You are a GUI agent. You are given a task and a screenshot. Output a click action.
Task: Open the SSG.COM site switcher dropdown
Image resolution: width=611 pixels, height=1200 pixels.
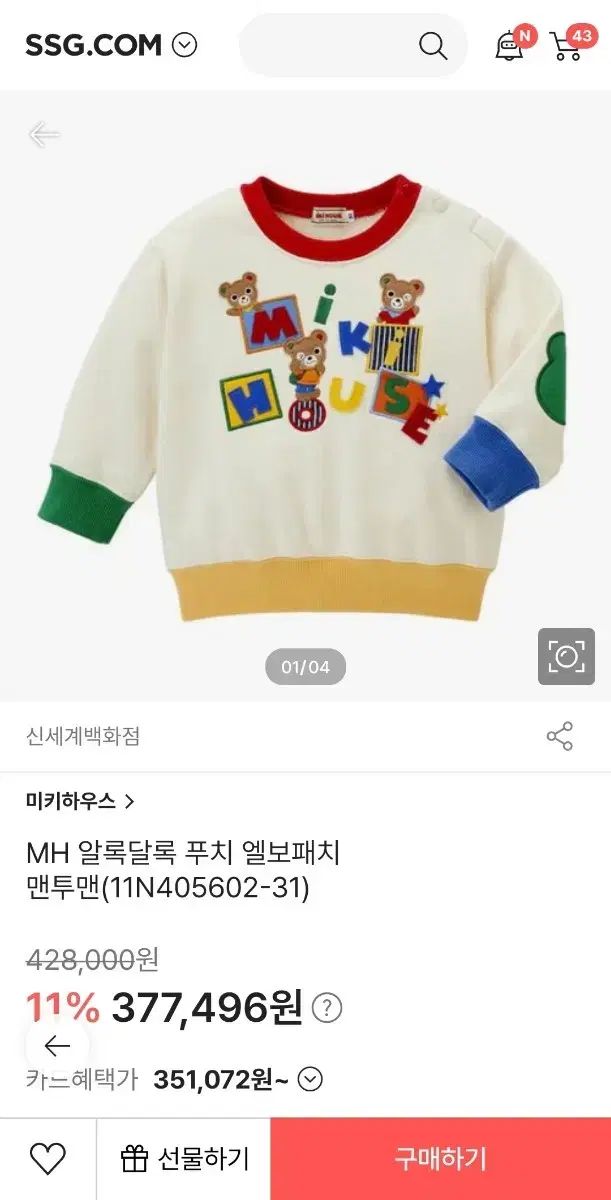click(x=184, y=45)
